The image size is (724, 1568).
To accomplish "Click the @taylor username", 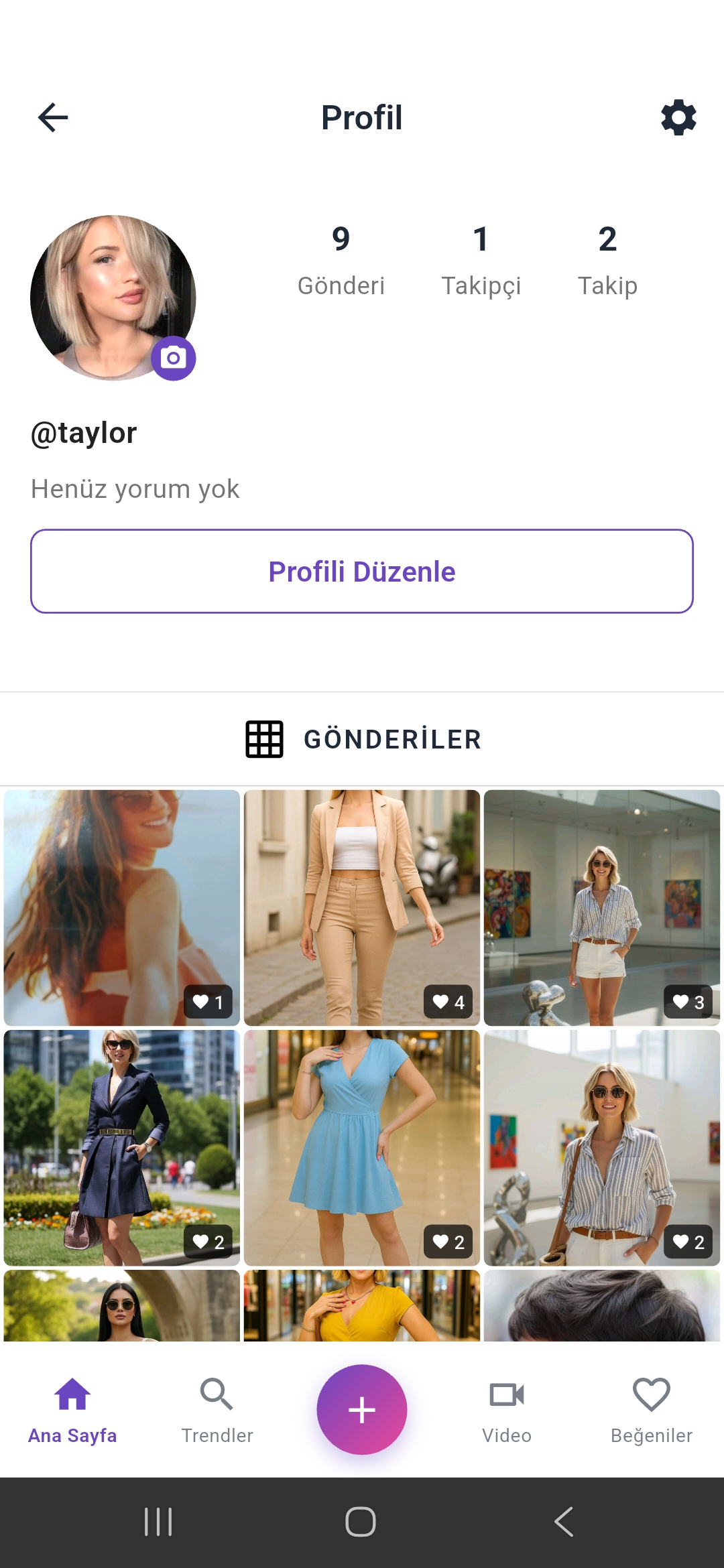I will (x=84, y=432).
